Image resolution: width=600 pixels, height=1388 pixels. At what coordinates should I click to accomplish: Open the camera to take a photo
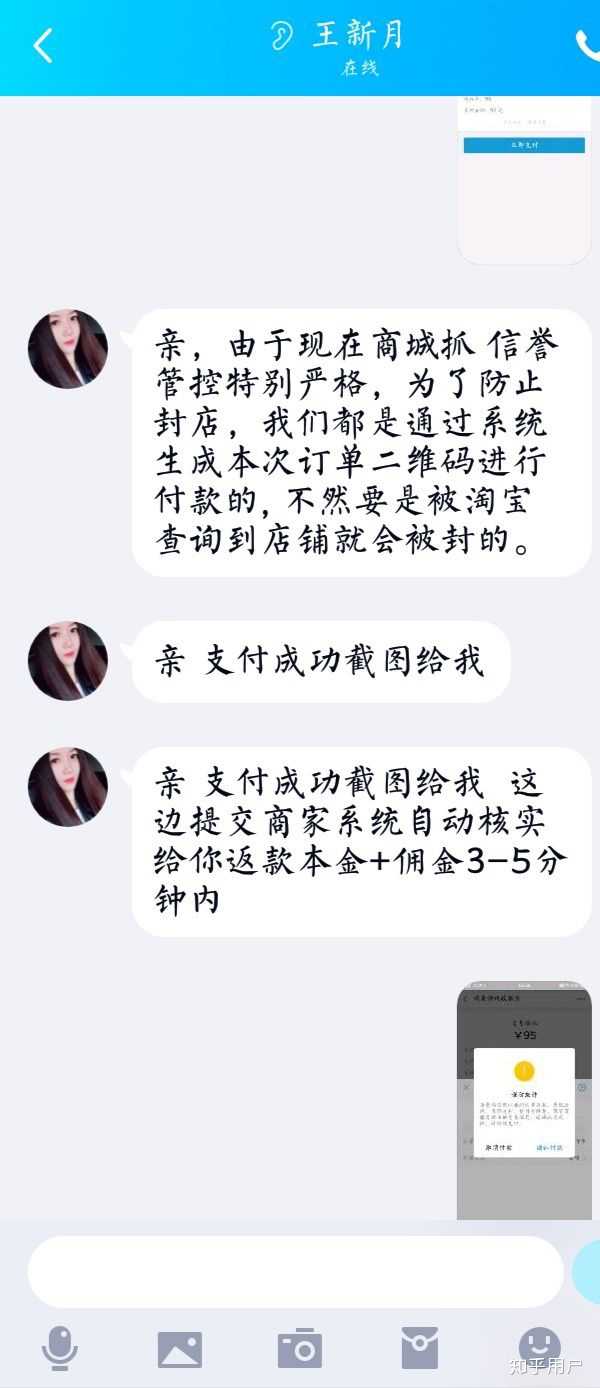(299, 1348)
